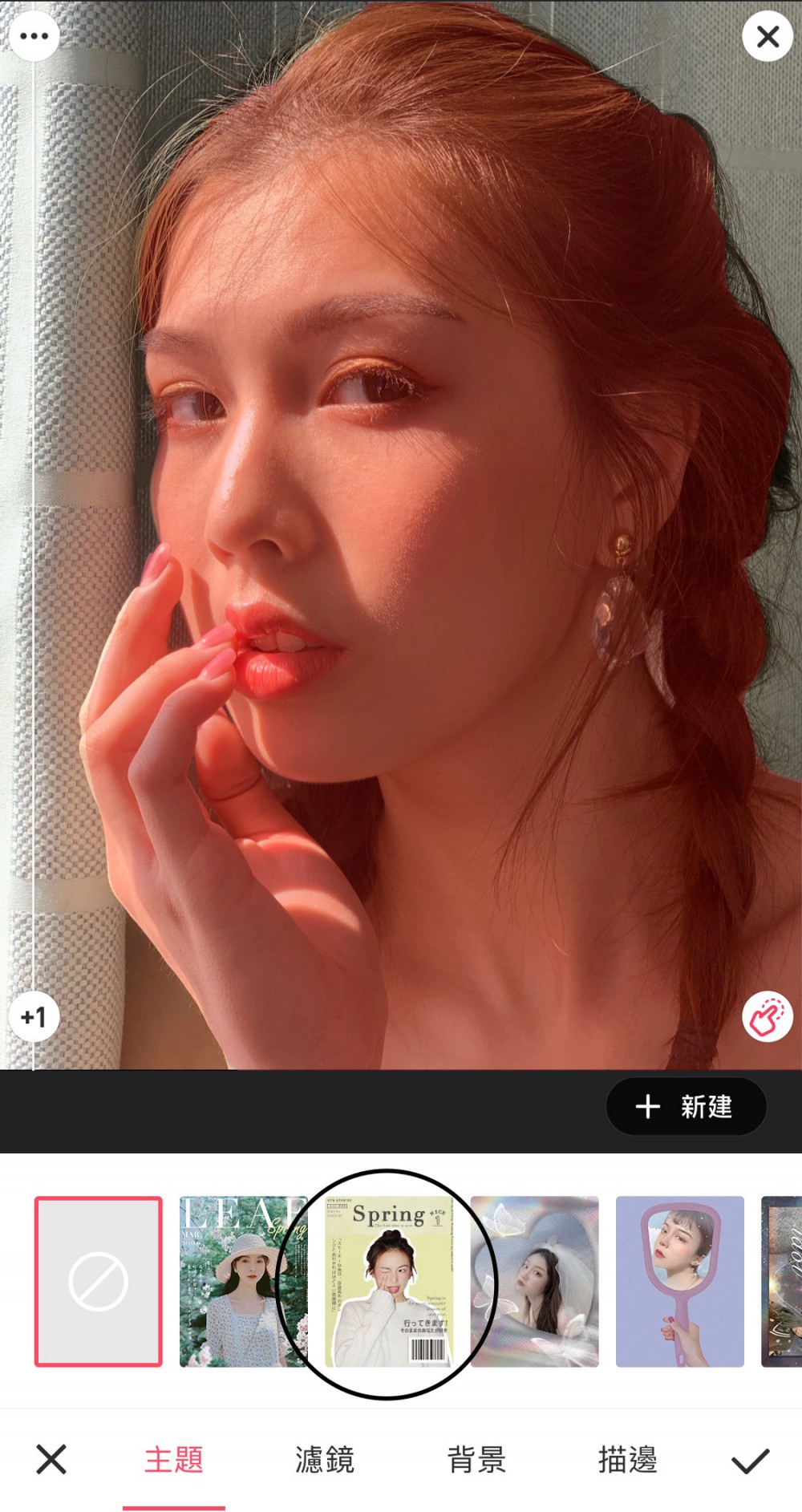Switch to the 濾鏡 tab

[x=325, y=1460]
